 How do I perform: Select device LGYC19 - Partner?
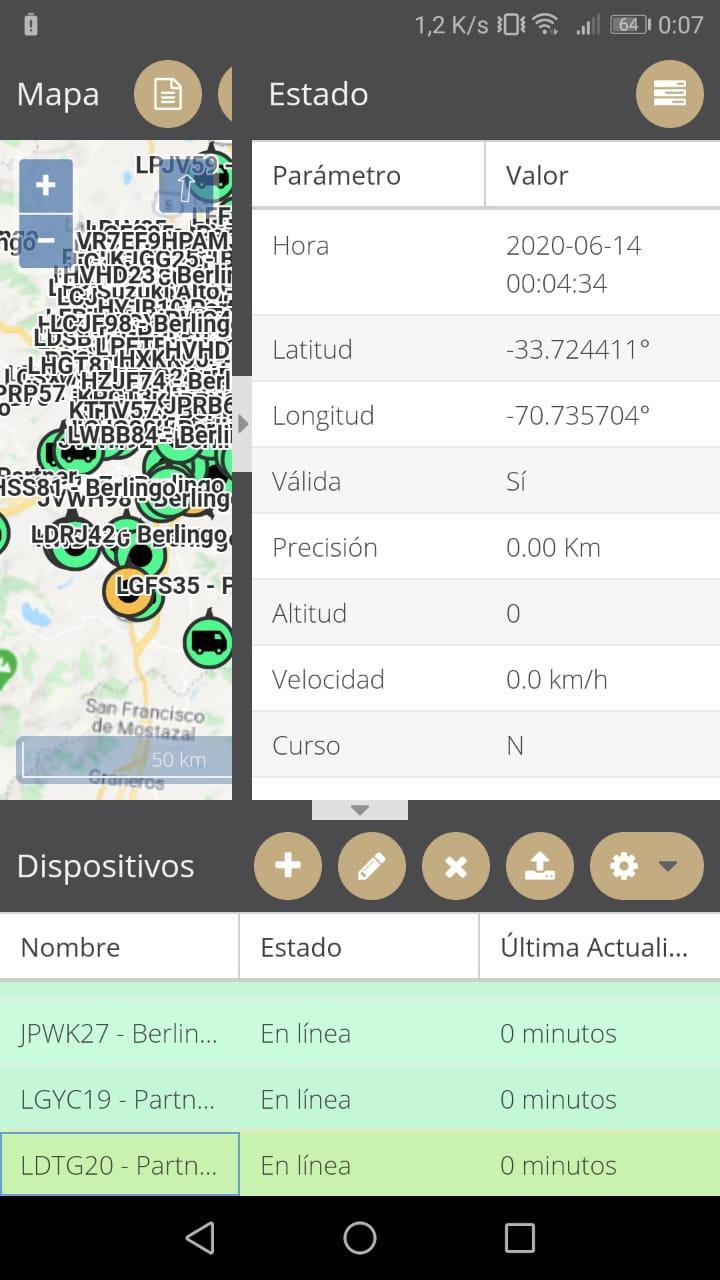(119, 1099)
